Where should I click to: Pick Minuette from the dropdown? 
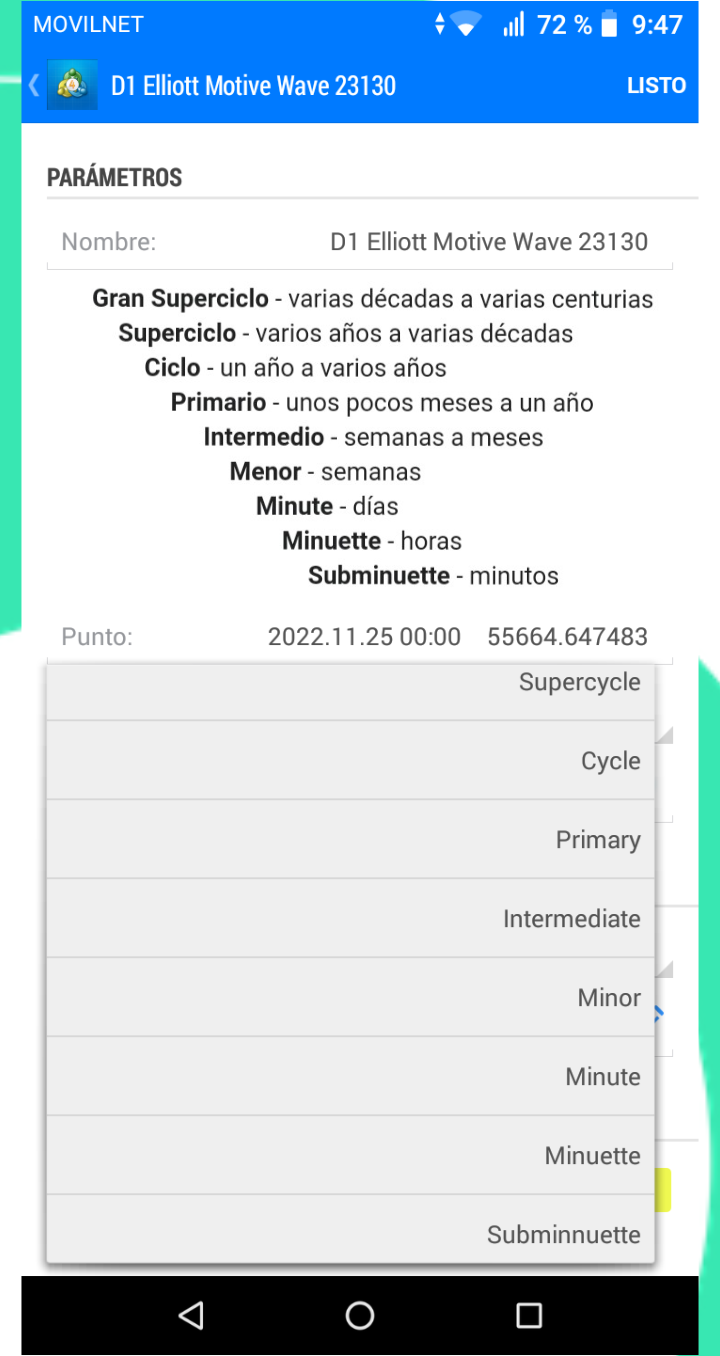(351, 1155)
